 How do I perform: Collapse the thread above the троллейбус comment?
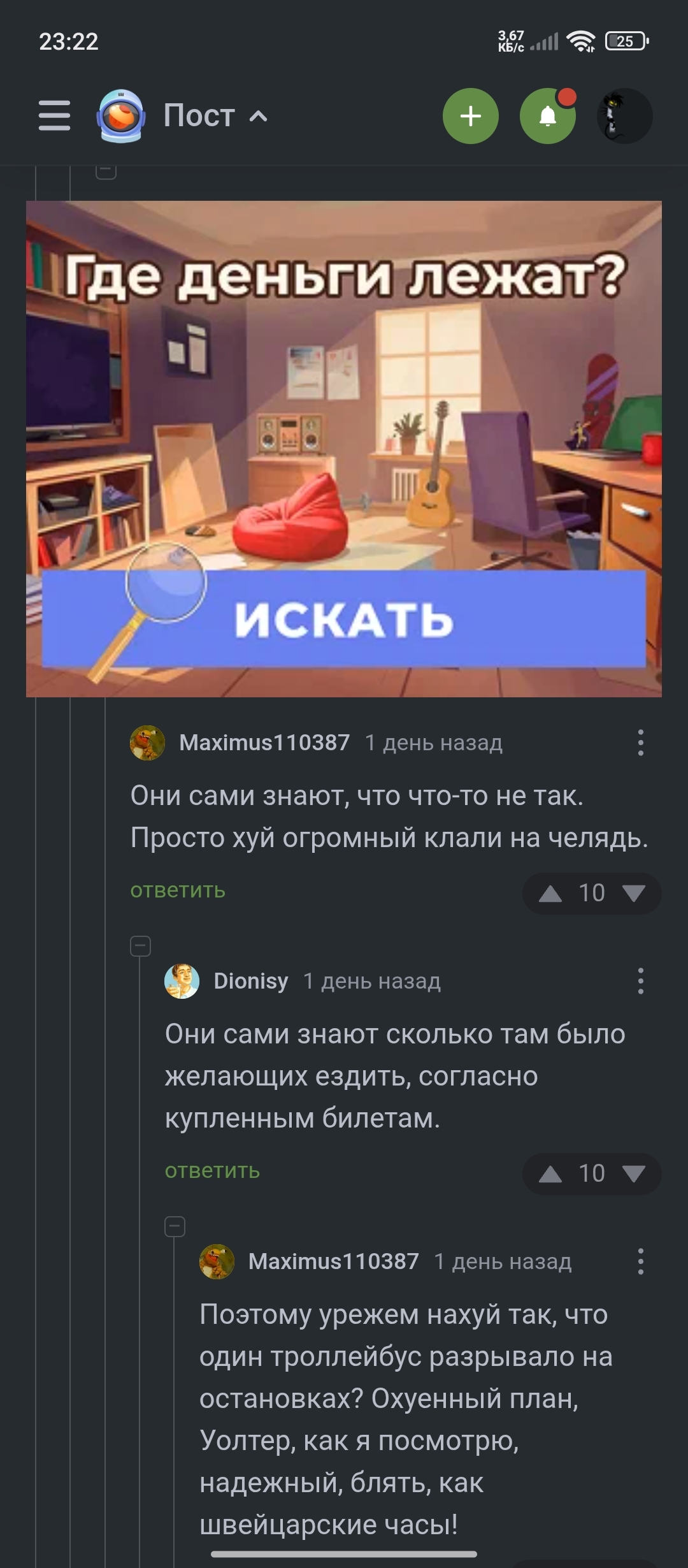click(175, 1226)
